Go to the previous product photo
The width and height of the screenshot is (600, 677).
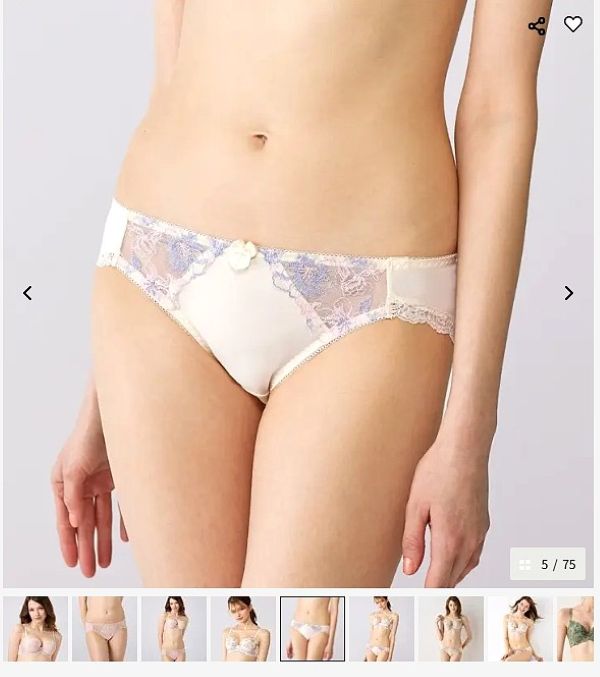(x=28, y=293)
